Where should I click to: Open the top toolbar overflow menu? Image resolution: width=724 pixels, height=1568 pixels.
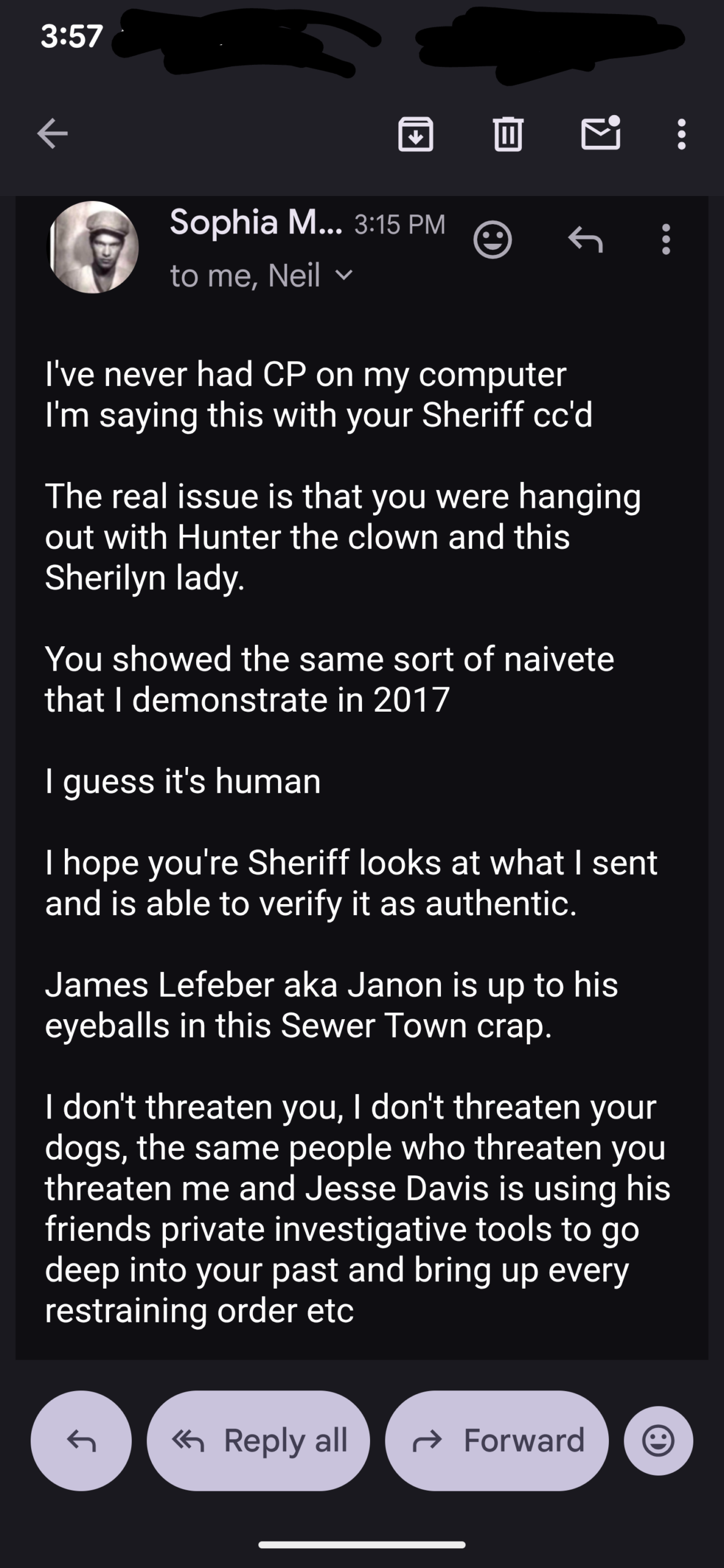click(681, 134)
